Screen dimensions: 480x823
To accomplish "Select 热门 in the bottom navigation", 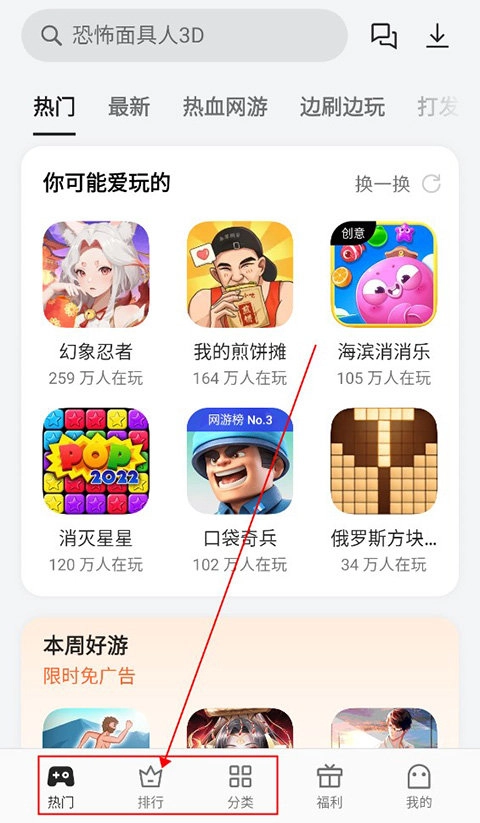I will point(61,786).
